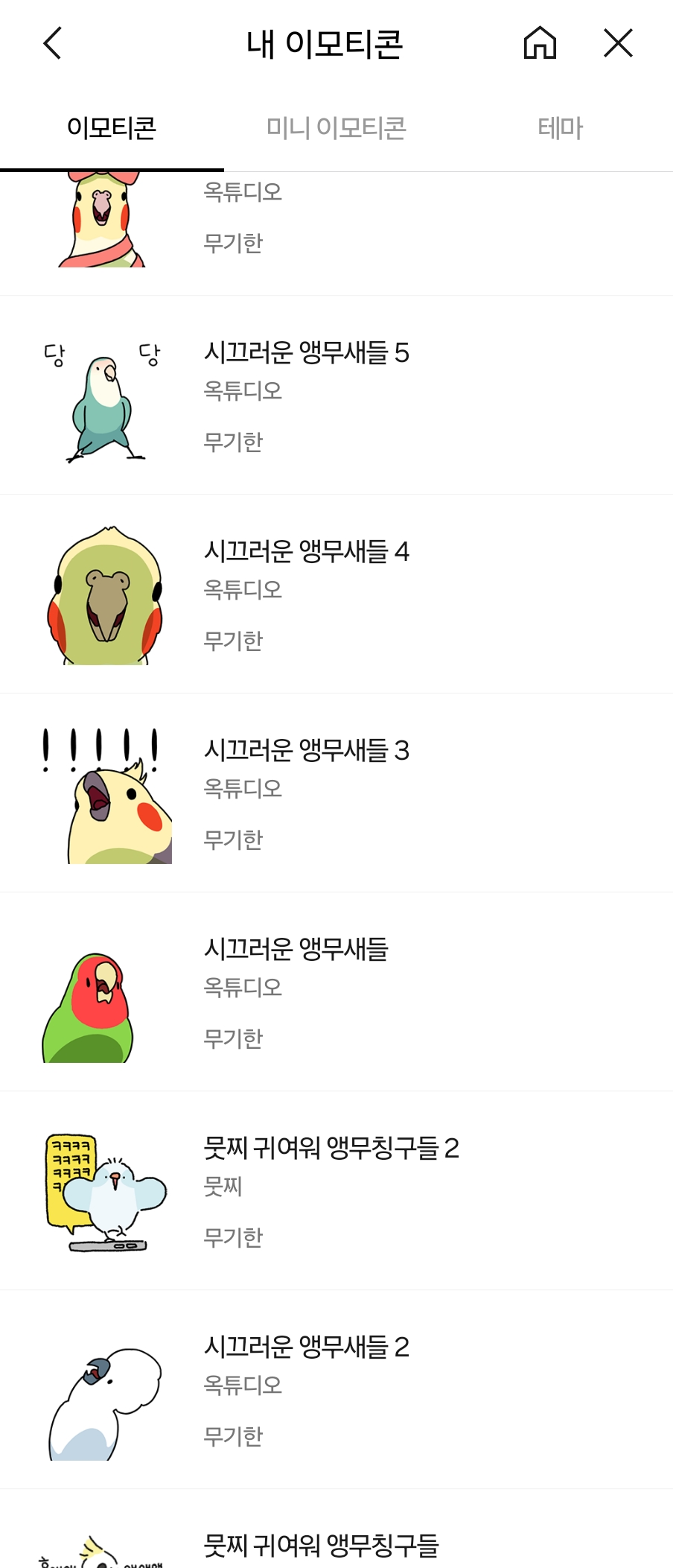Open the home icon
673x1568 pixels.
(540, 42)
